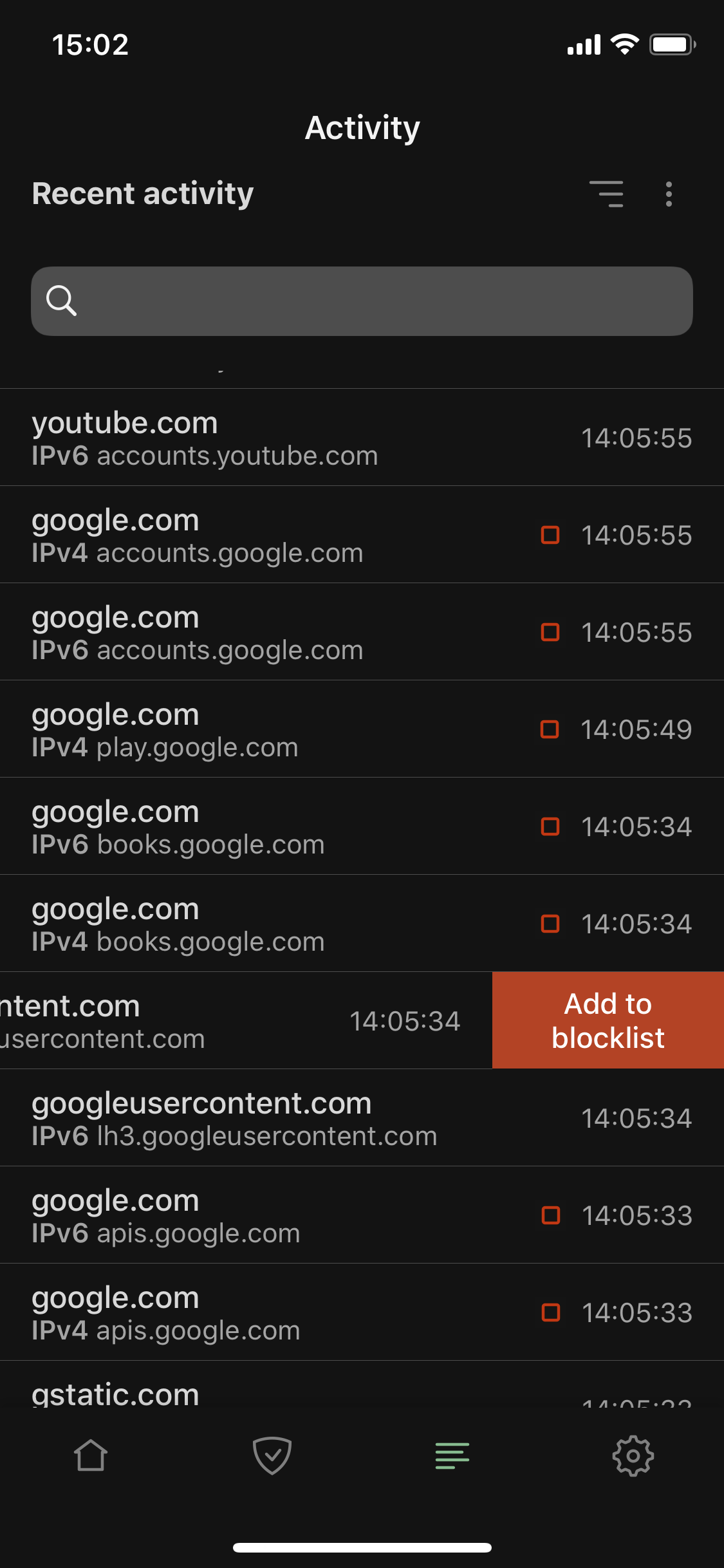Go to the Home tab
Viewport: 724px width, 1568px height.
pos(91,1455)
